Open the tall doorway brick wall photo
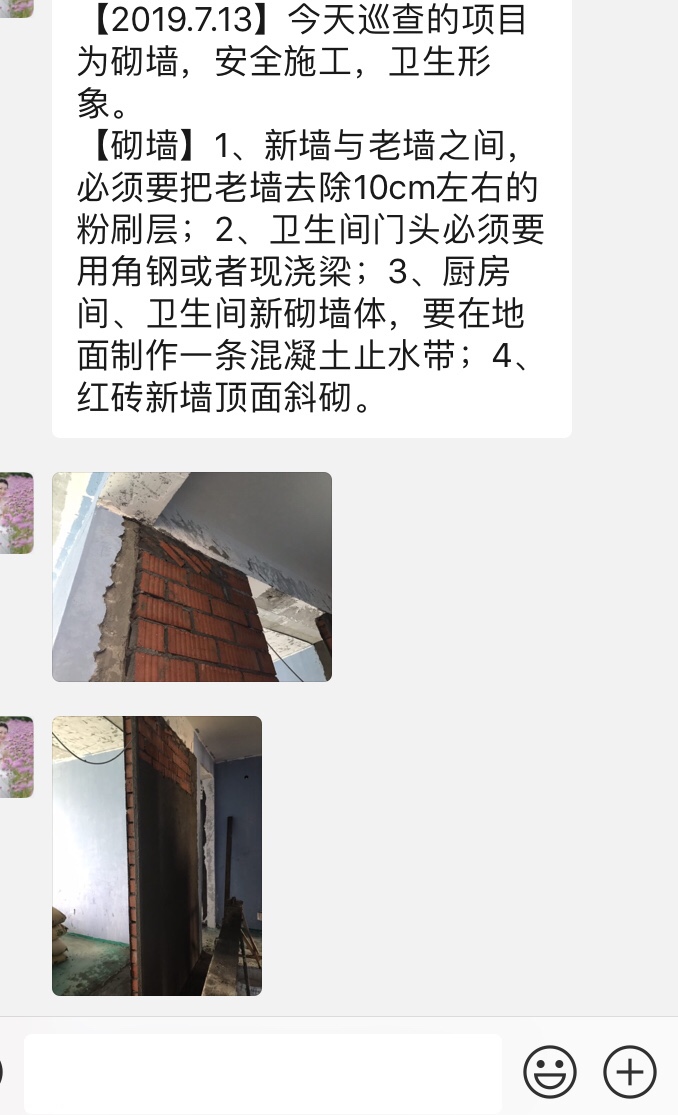This screenshot has height=1115, width=678. tap(157, 855)
